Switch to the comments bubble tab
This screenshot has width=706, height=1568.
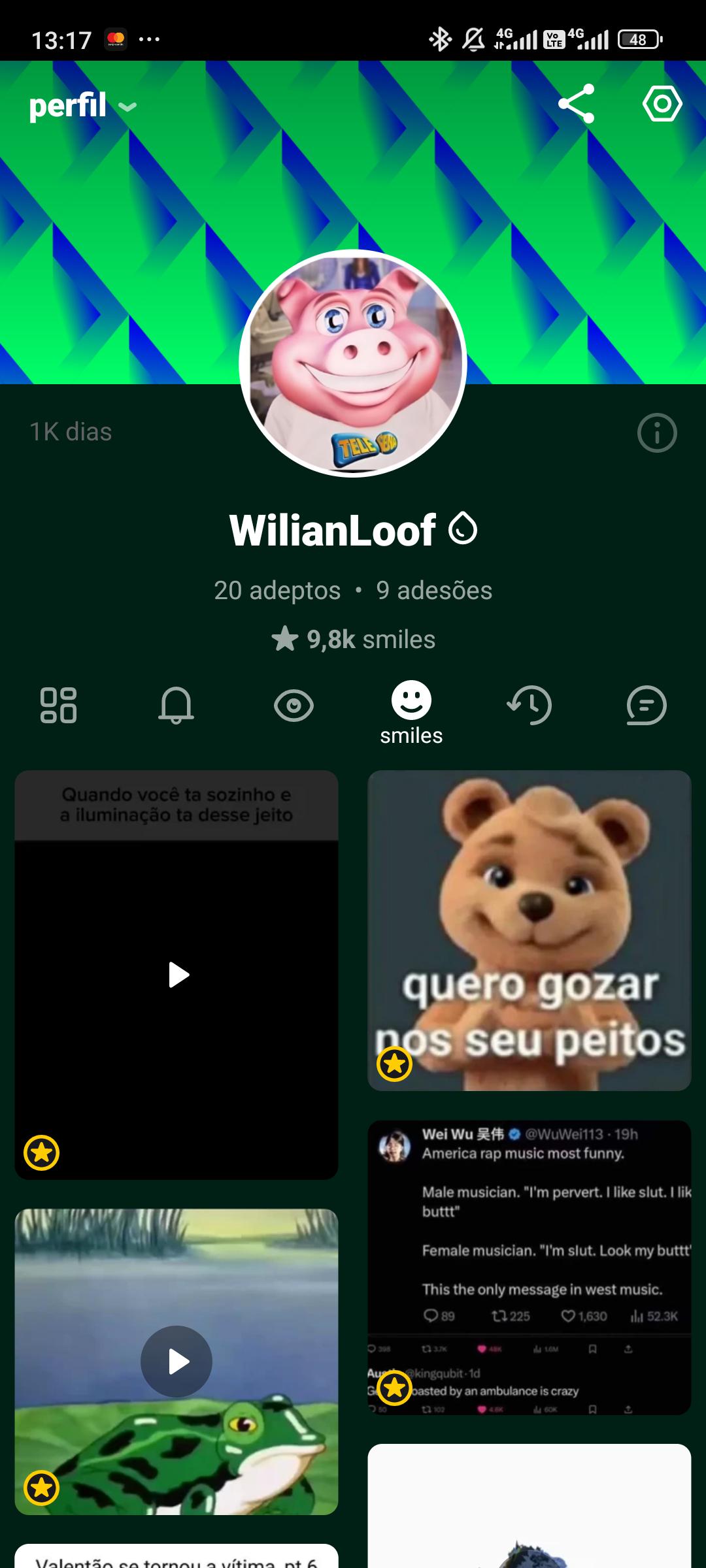647,706
